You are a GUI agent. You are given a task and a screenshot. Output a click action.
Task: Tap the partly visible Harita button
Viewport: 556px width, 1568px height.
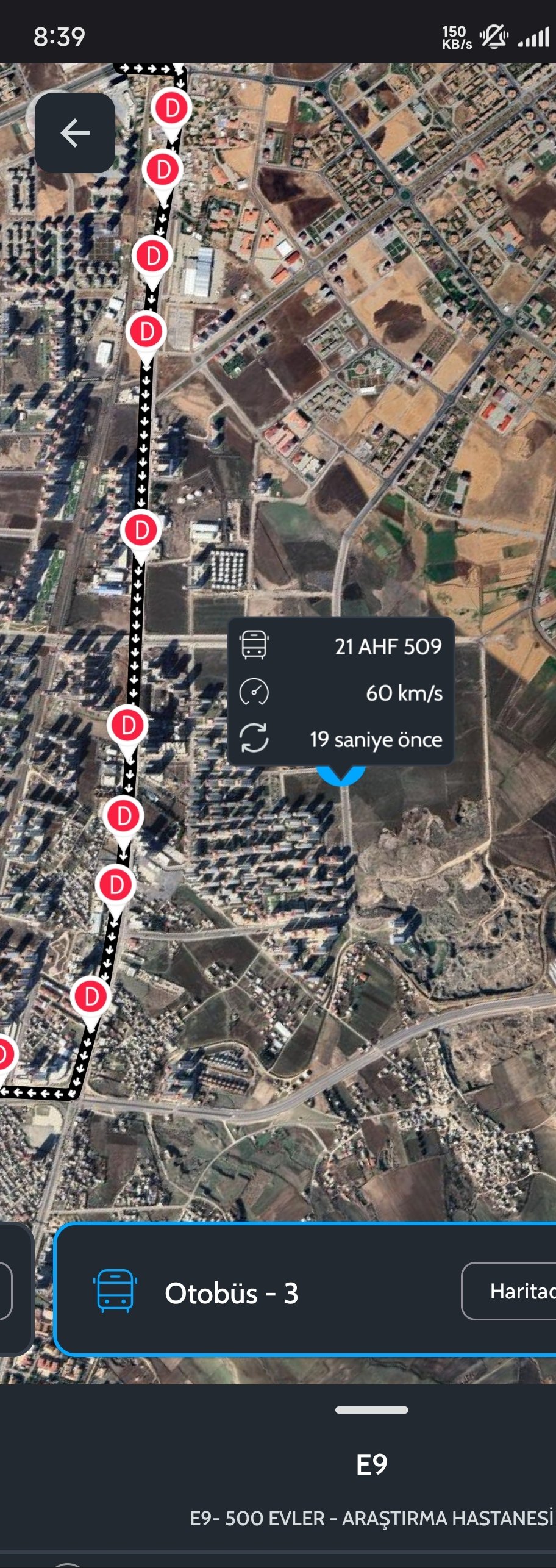click(512, 1291)
